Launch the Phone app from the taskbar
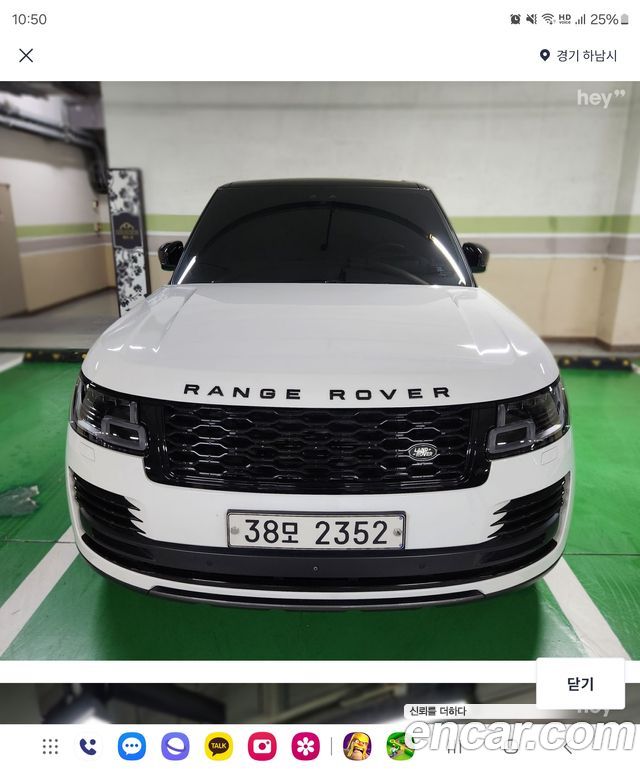 coord(88,746)
